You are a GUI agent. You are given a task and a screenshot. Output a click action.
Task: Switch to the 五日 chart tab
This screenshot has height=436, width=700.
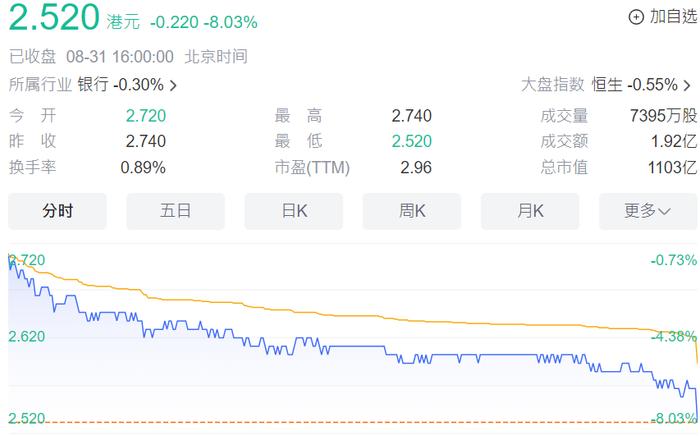175,211
